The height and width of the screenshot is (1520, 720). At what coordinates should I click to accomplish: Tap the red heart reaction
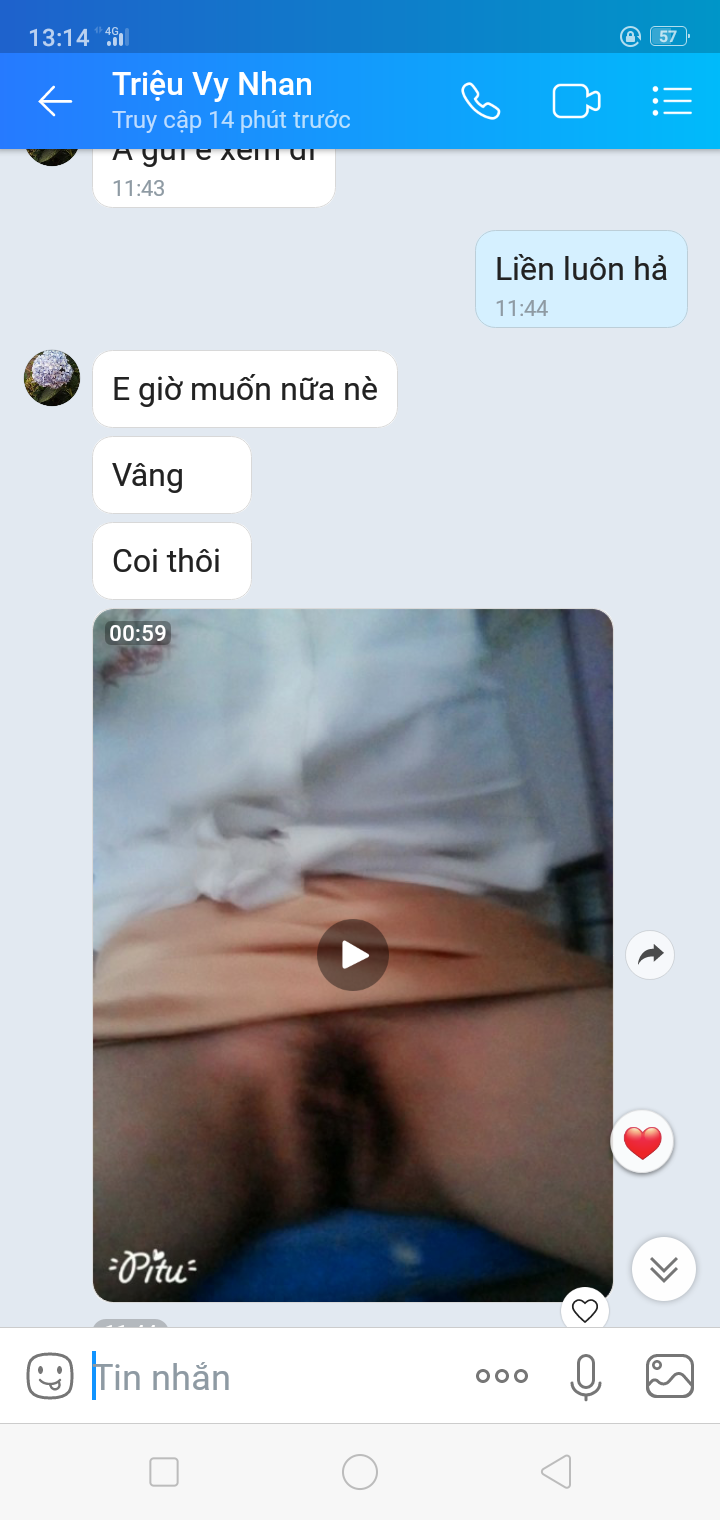click(642, 1141)
